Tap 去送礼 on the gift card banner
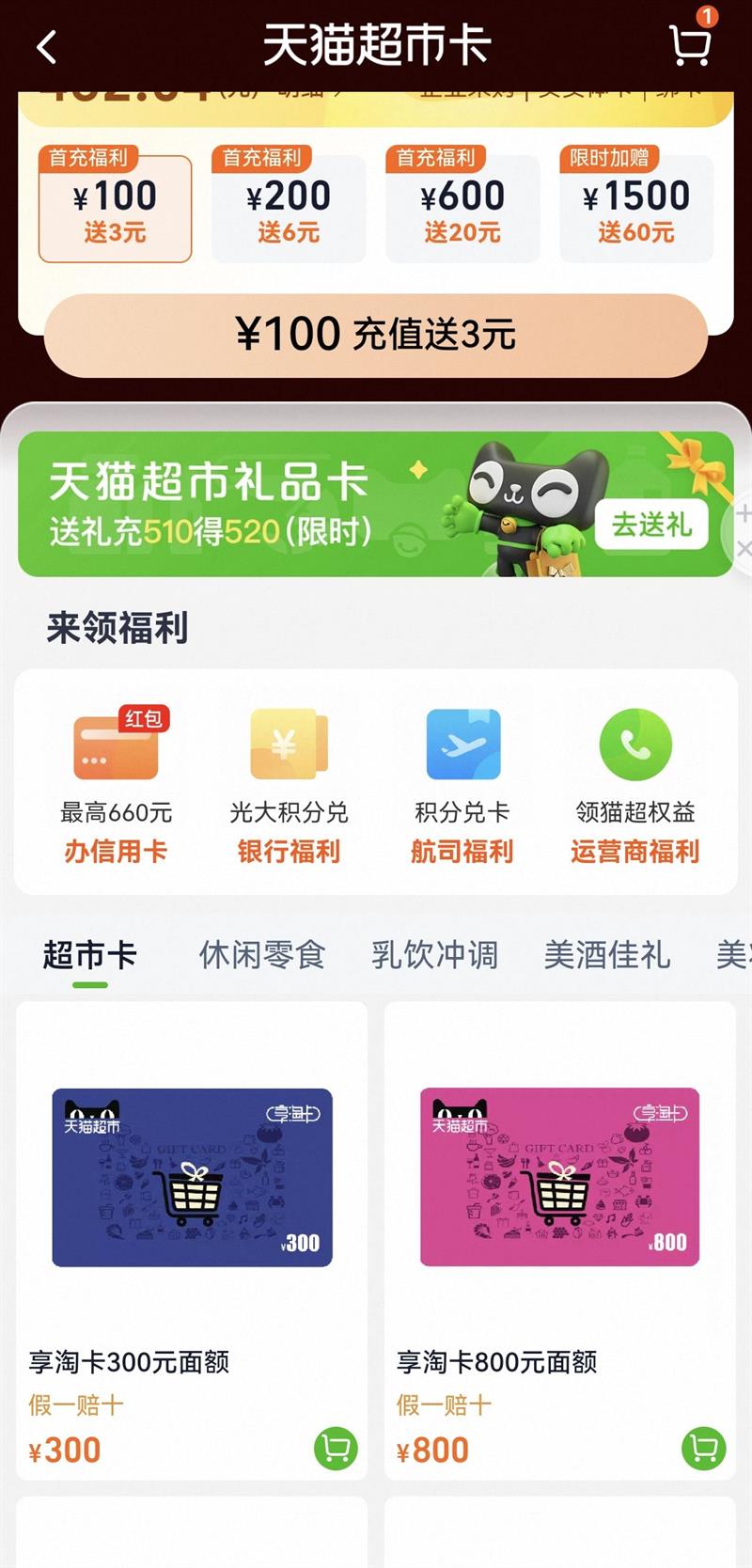This screenshot has width=752, height=1568. tap(652, 524)
